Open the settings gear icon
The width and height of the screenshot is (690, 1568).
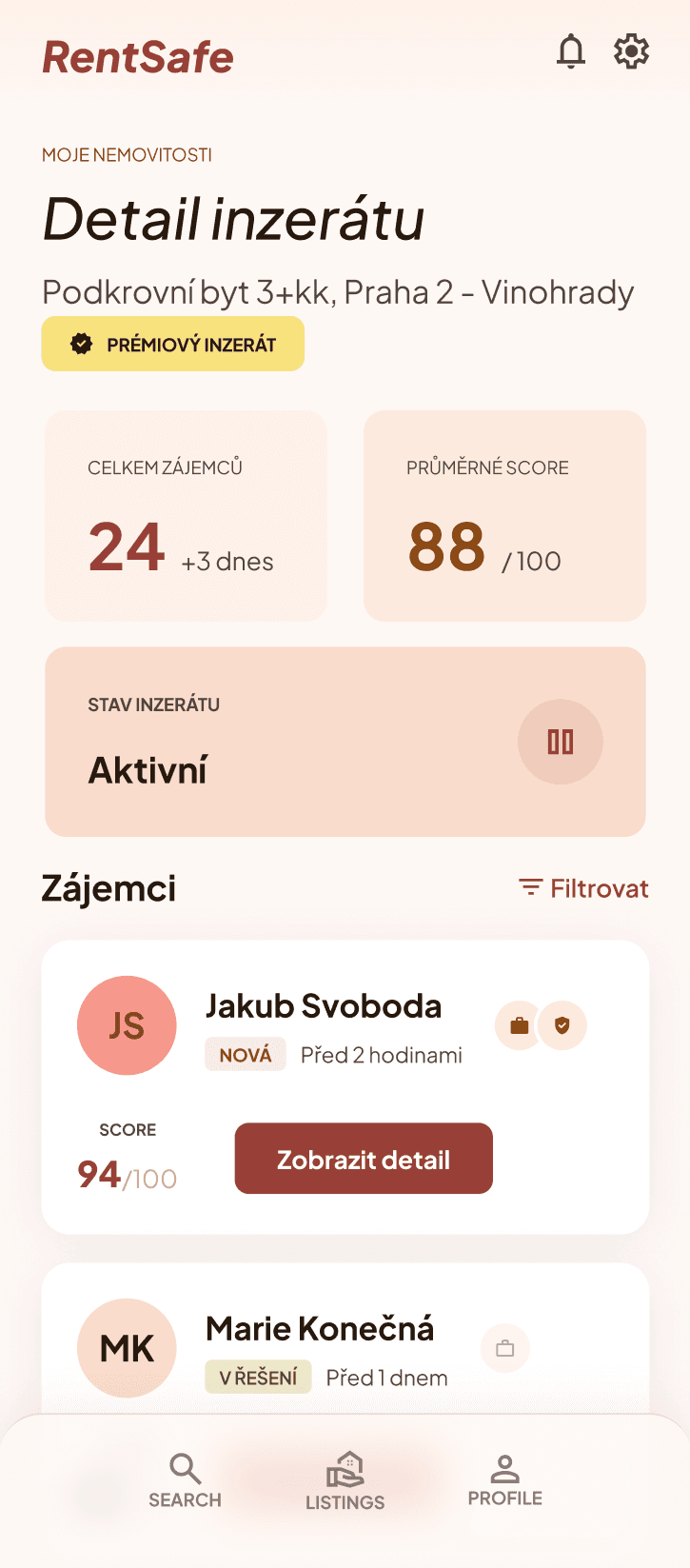click(630, 51)
